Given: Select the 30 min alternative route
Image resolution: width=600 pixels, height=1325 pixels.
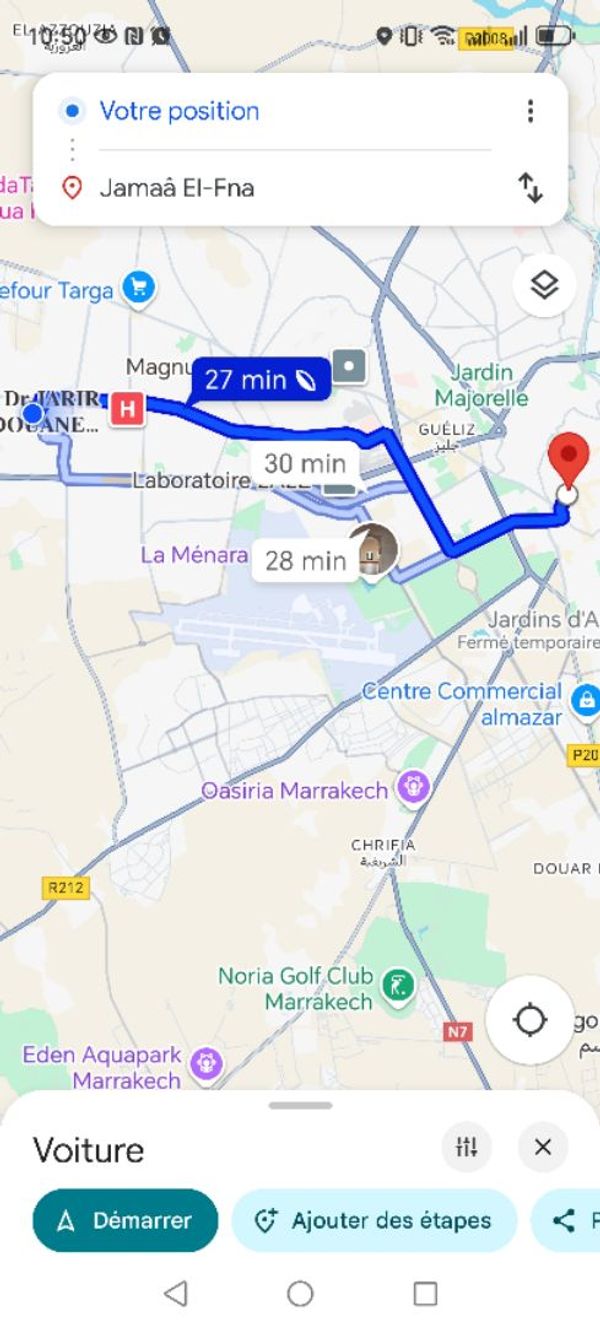Looking at the screenshot, I should tap(305, 464).
